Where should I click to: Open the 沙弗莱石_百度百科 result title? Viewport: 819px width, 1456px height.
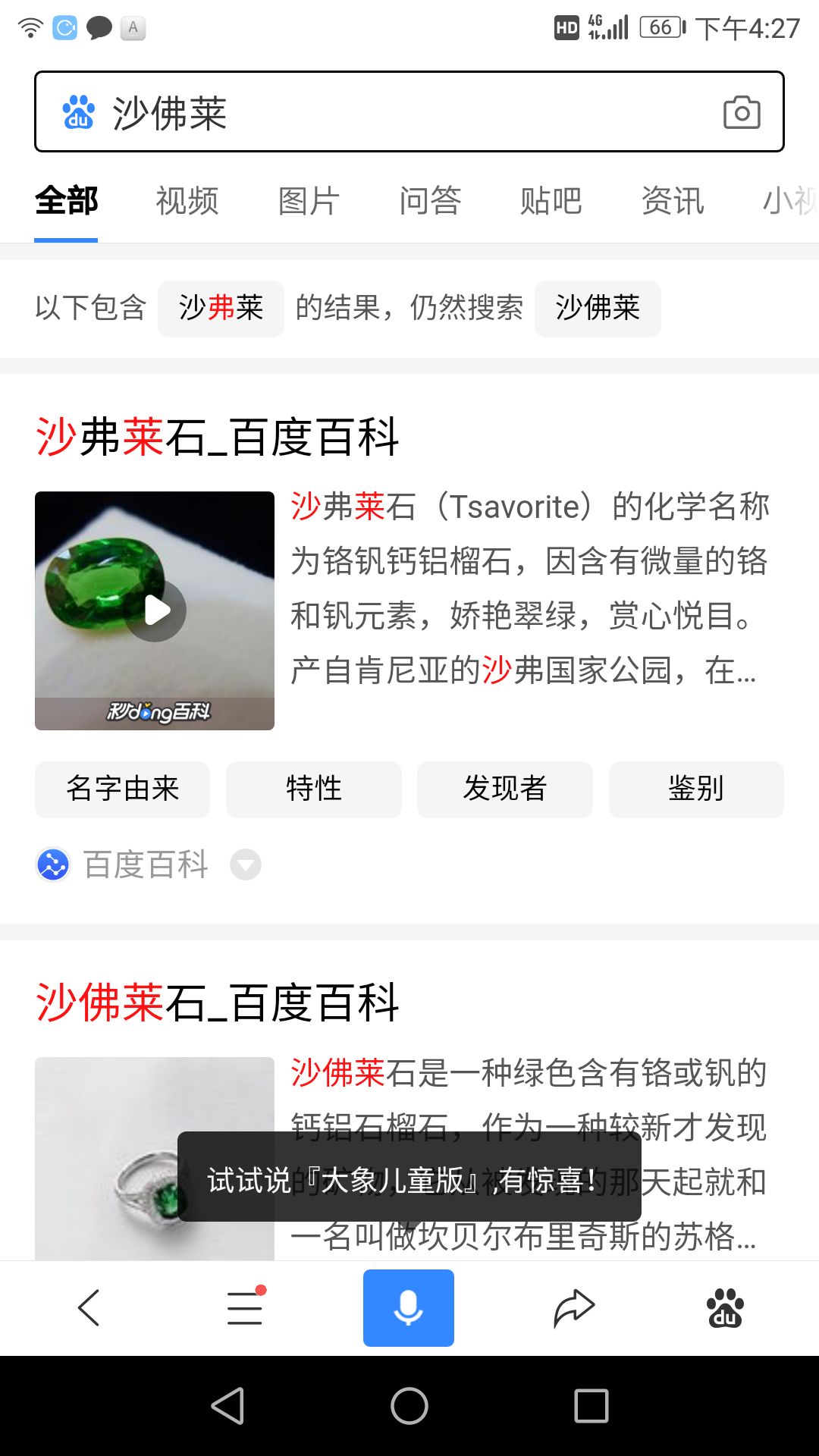(218, 438)
